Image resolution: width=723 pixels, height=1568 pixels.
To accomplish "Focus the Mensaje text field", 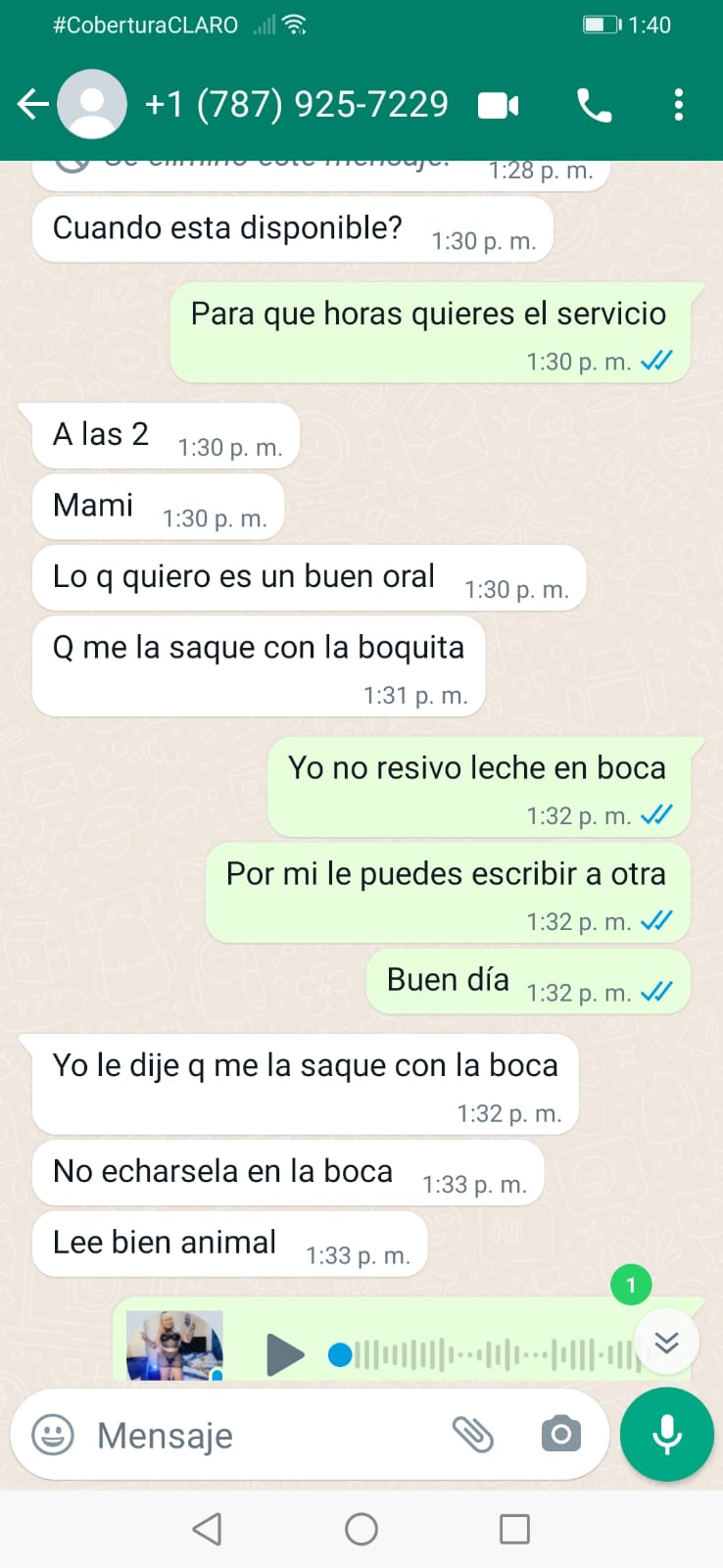I will click(265, 1436).
